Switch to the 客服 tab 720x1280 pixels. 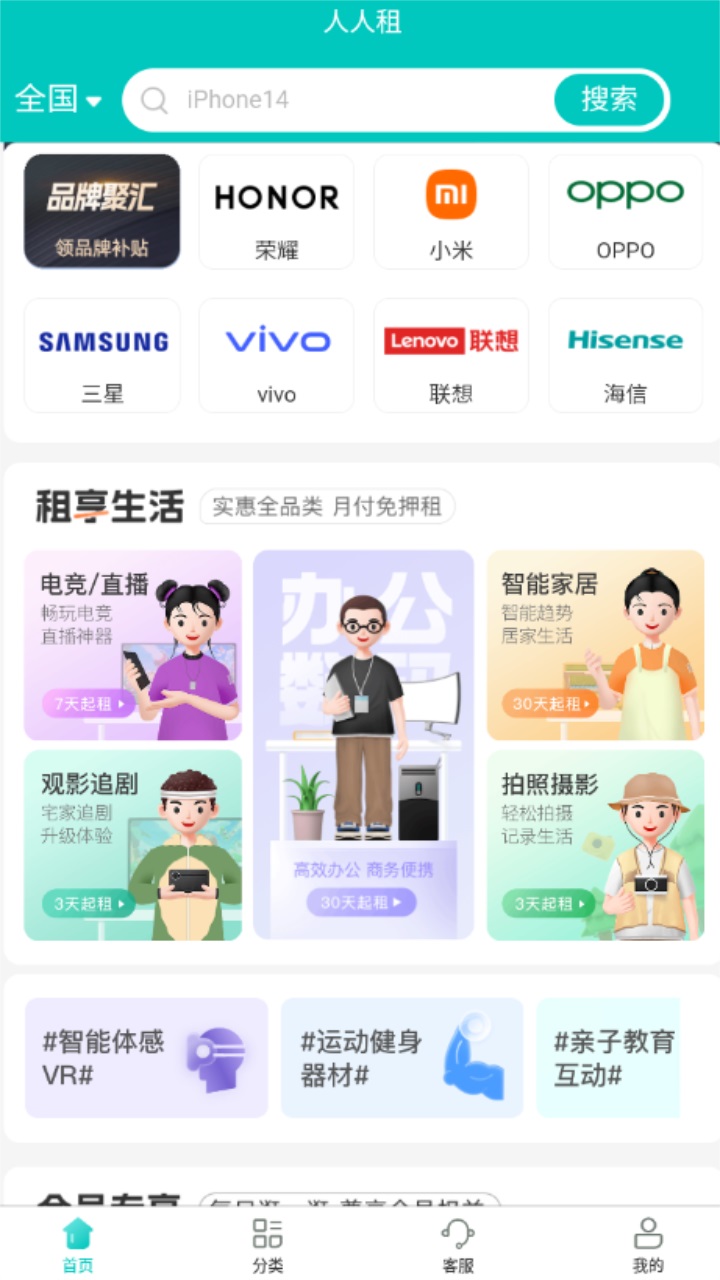pos(457,1245)
